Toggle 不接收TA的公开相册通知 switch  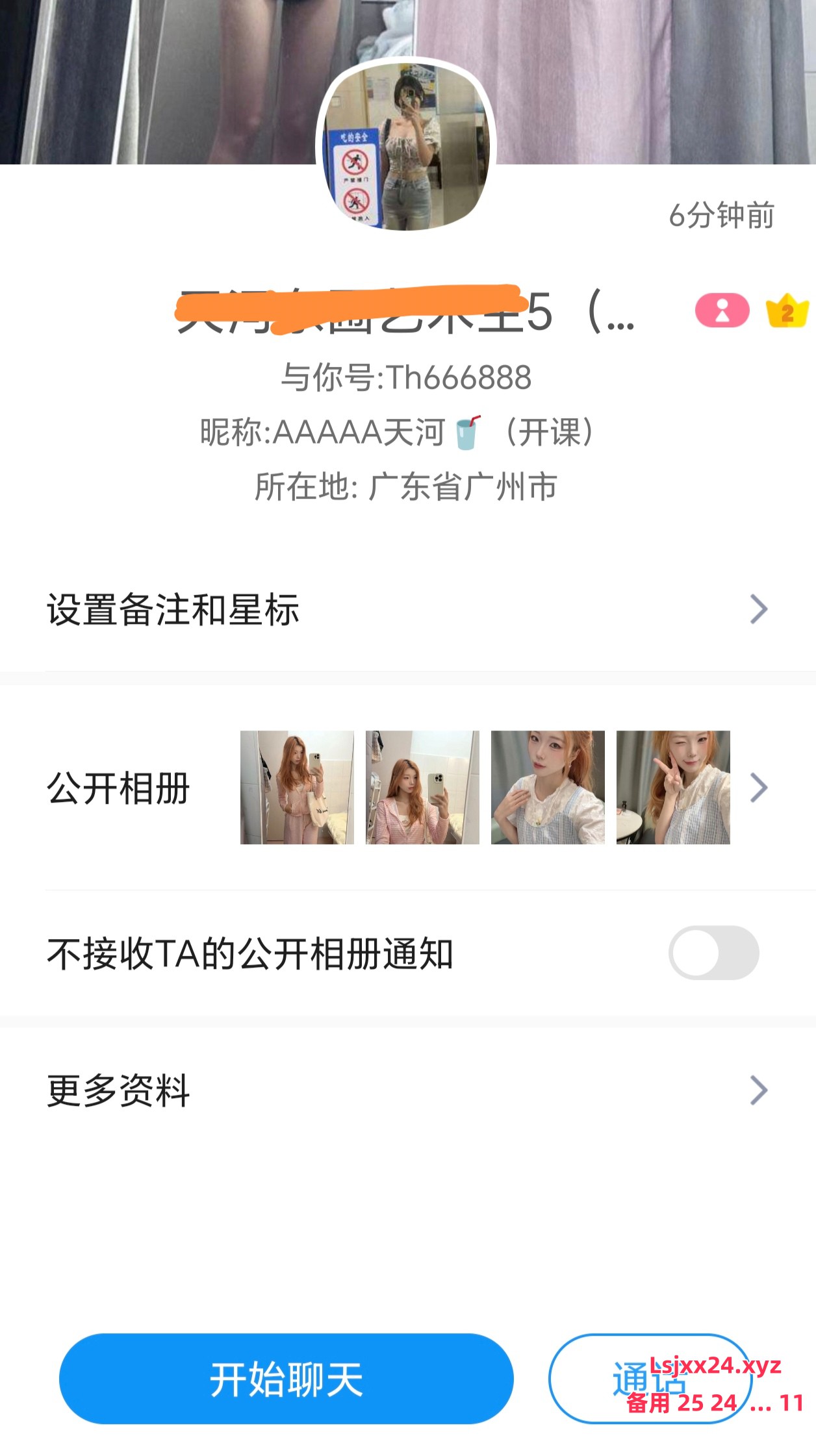pos(713,953)
